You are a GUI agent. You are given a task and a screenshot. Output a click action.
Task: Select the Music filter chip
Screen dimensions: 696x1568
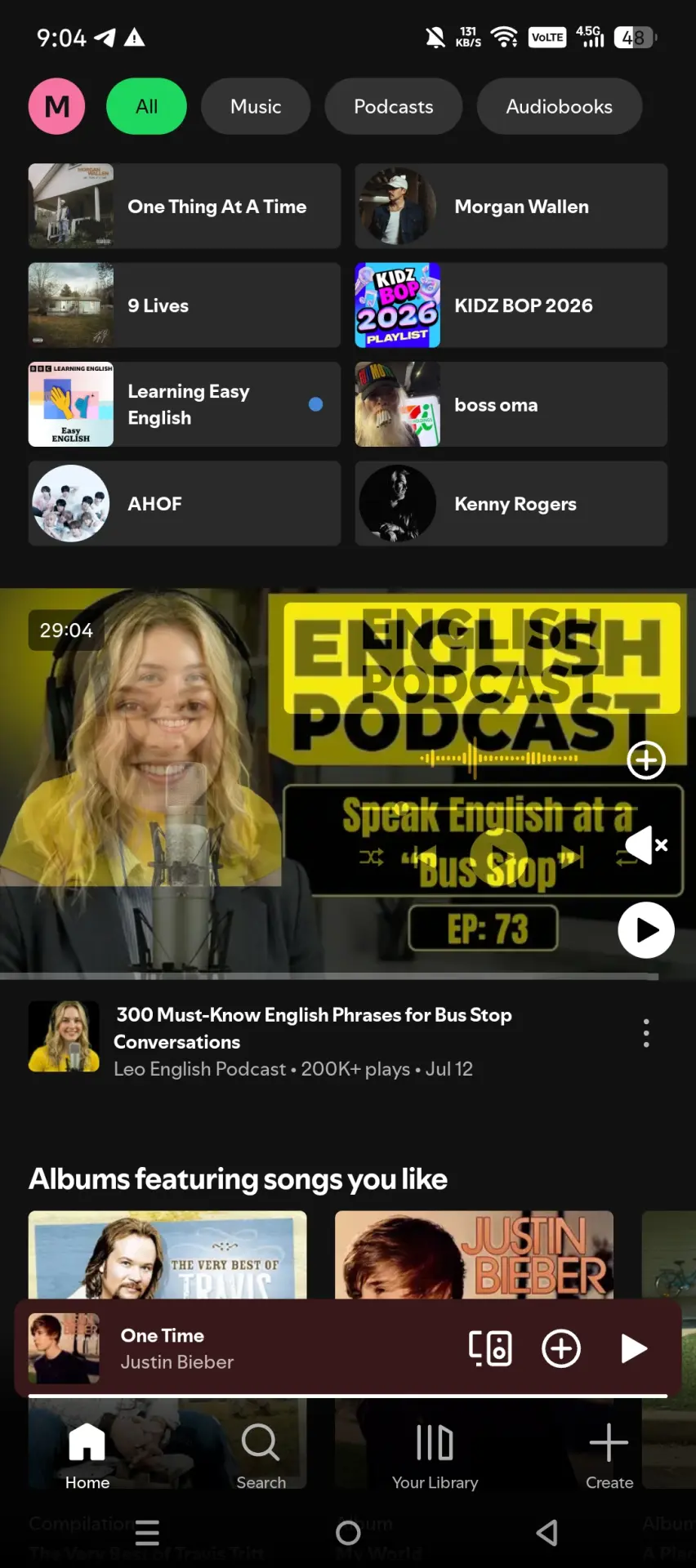click(256, 106)
